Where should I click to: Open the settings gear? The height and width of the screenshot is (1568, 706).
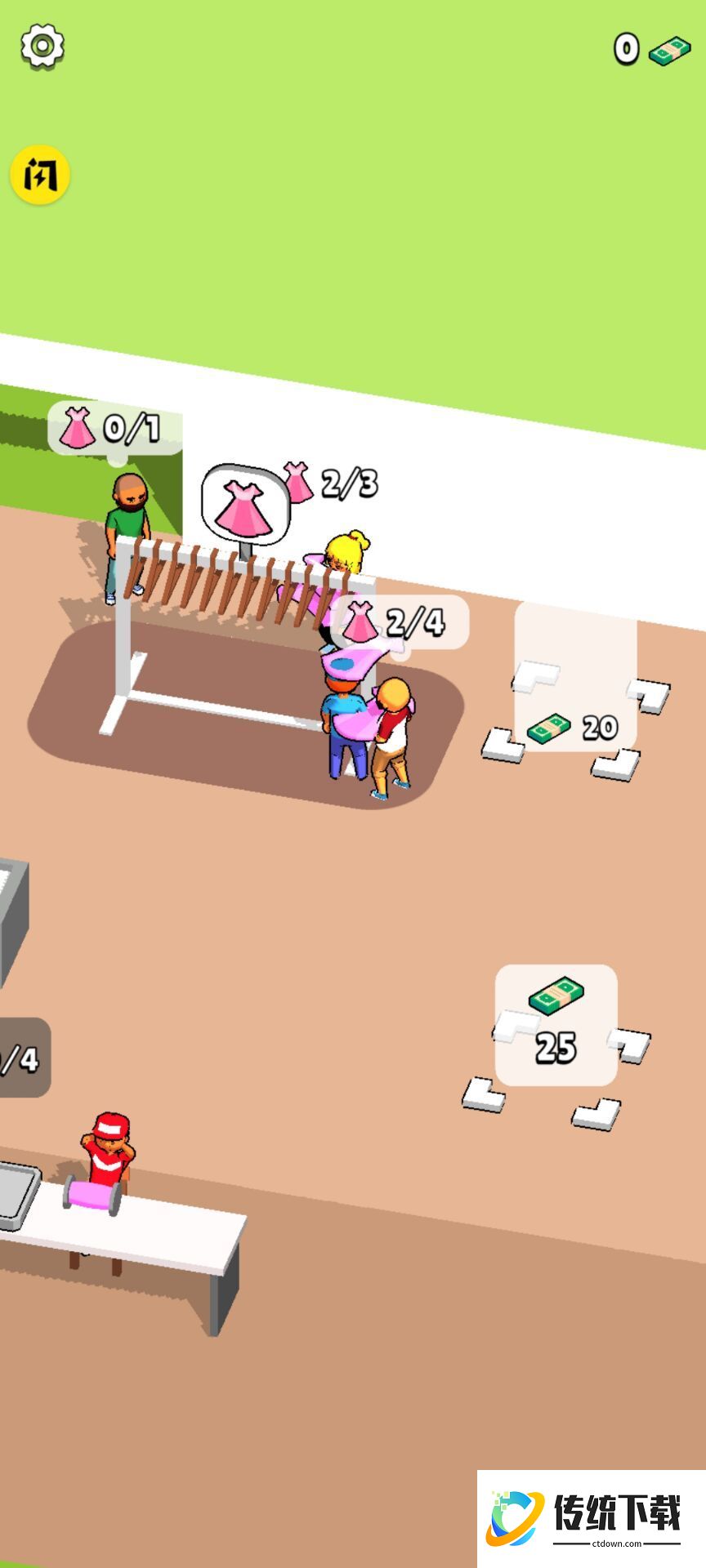click(x=42, y=47)
